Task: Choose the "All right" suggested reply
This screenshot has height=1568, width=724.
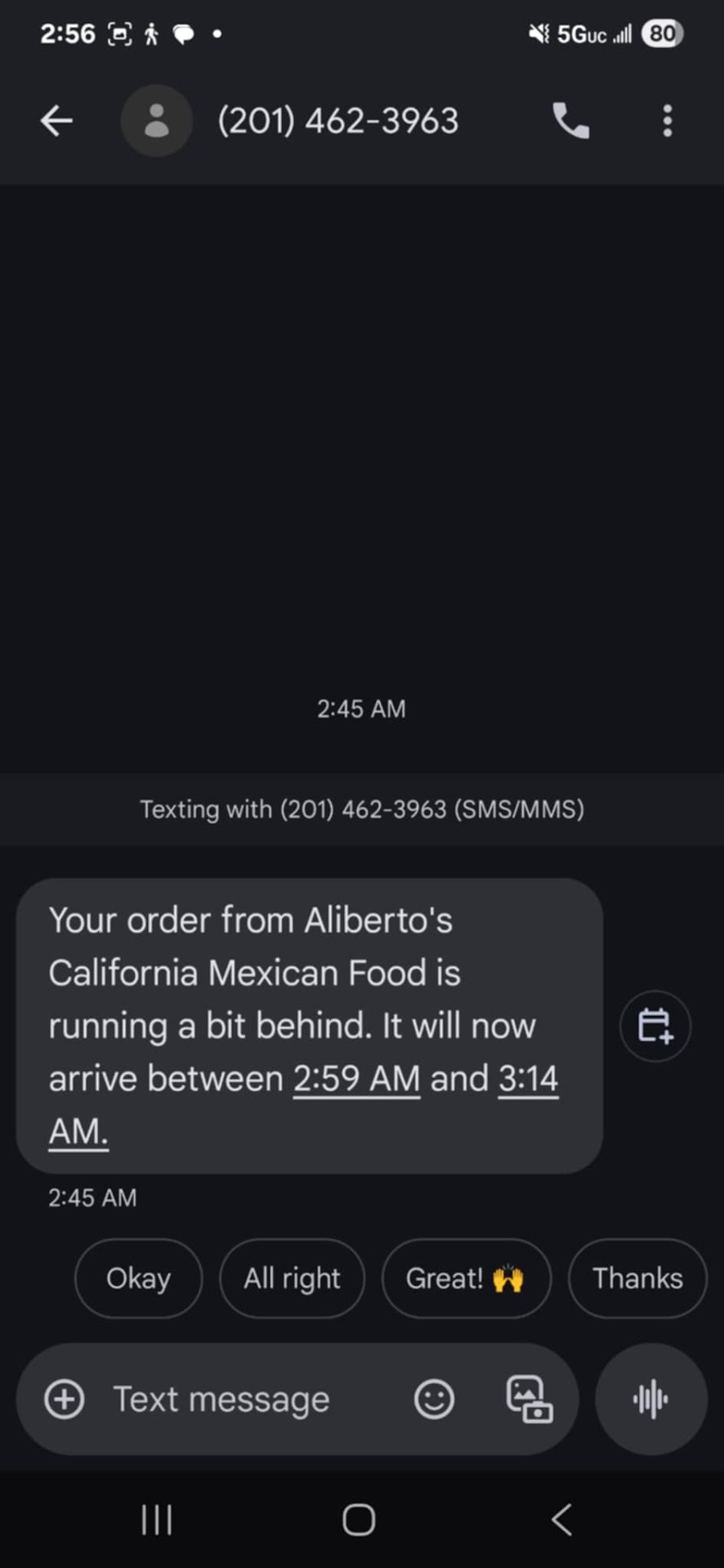Action: (x=292, y=1278)
